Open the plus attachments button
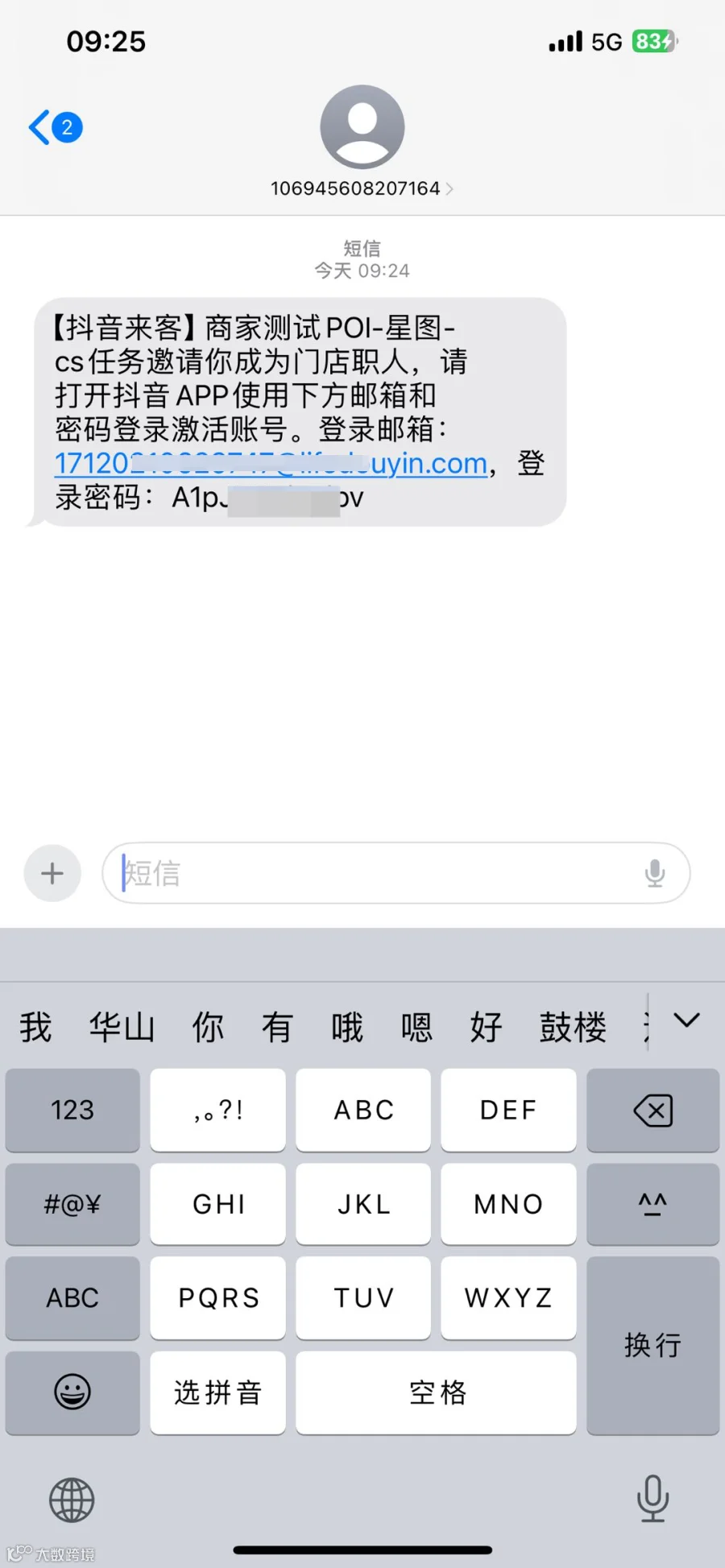 (x=52, y=873)
